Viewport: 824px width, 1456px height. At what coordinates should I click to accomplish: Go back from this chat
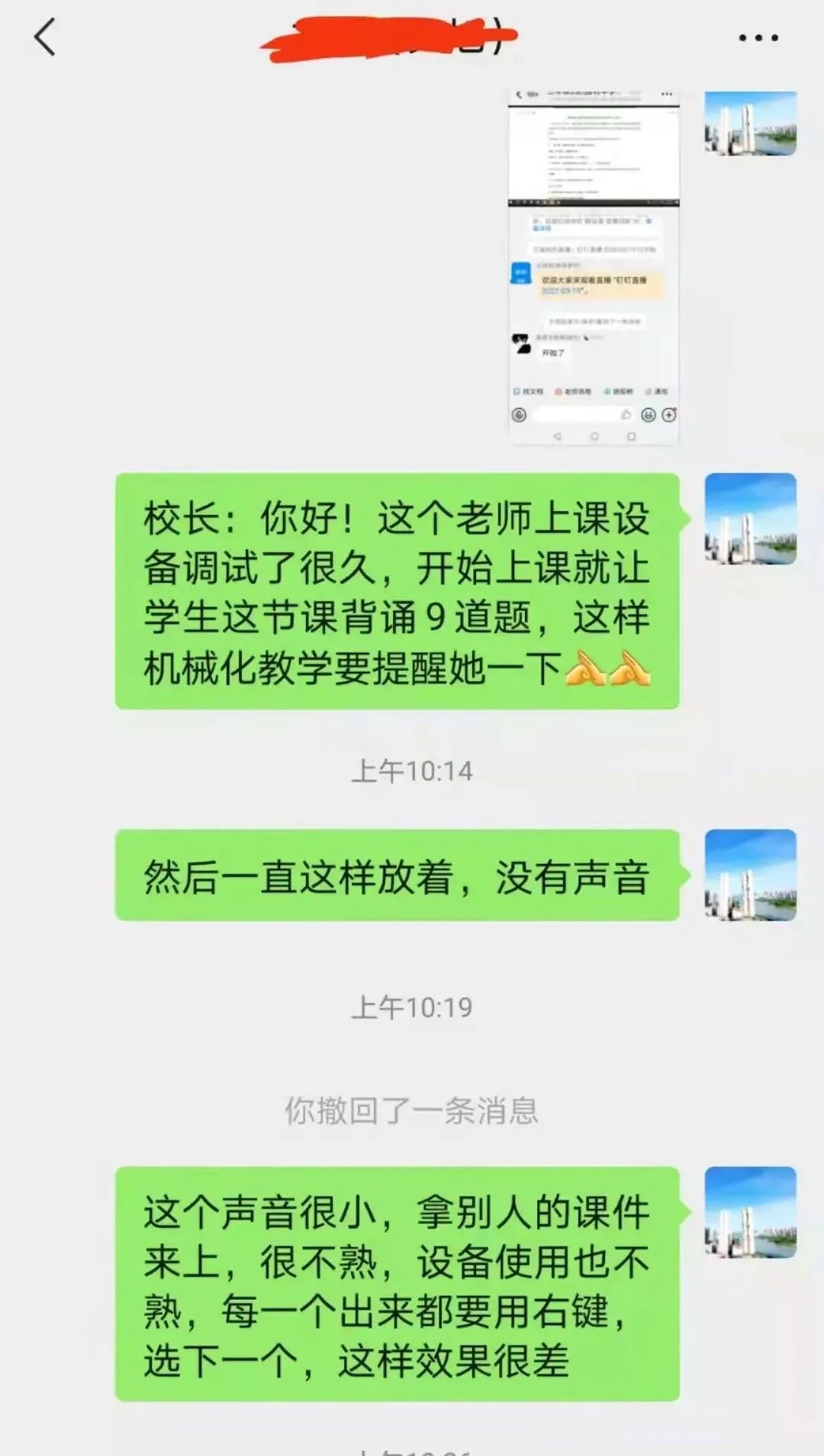pyautogui.click(x=46, y=37)
